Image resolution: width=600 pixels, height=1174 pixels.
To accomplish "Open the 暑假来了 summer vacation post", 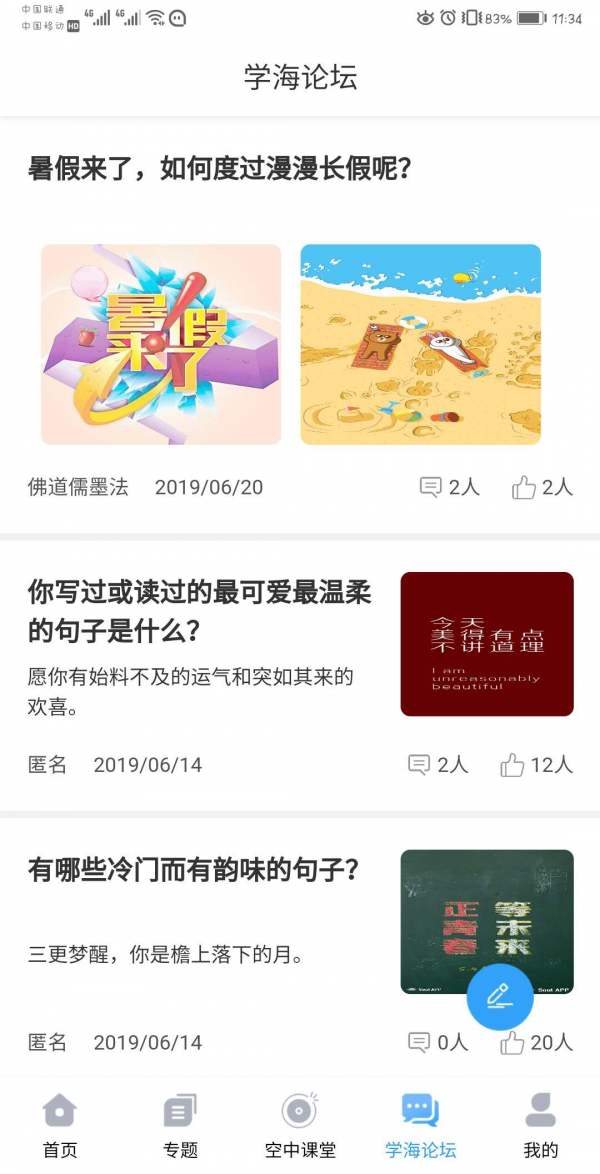I will click(220, 169).
